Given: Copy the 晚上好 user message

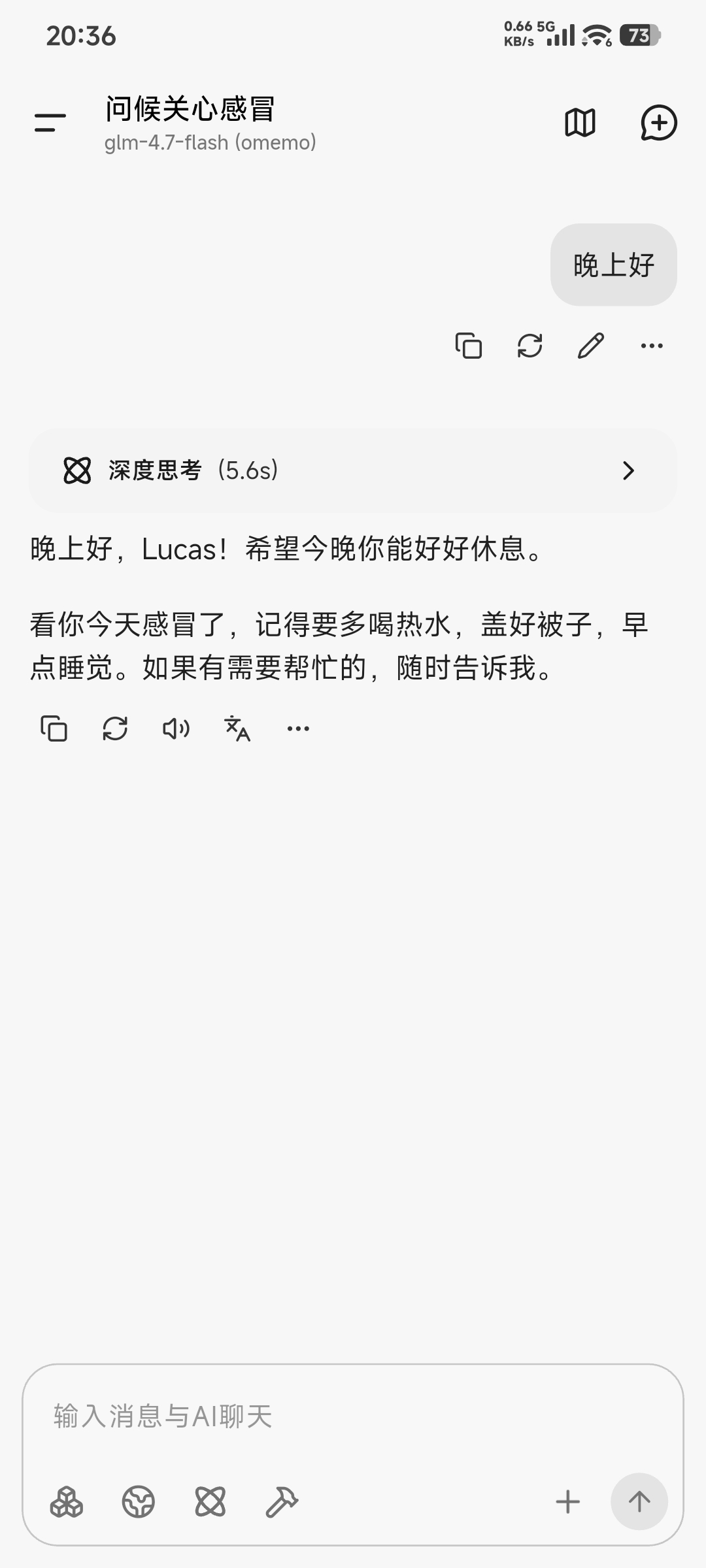Looking at the screenshot, I should pos(469,345).
